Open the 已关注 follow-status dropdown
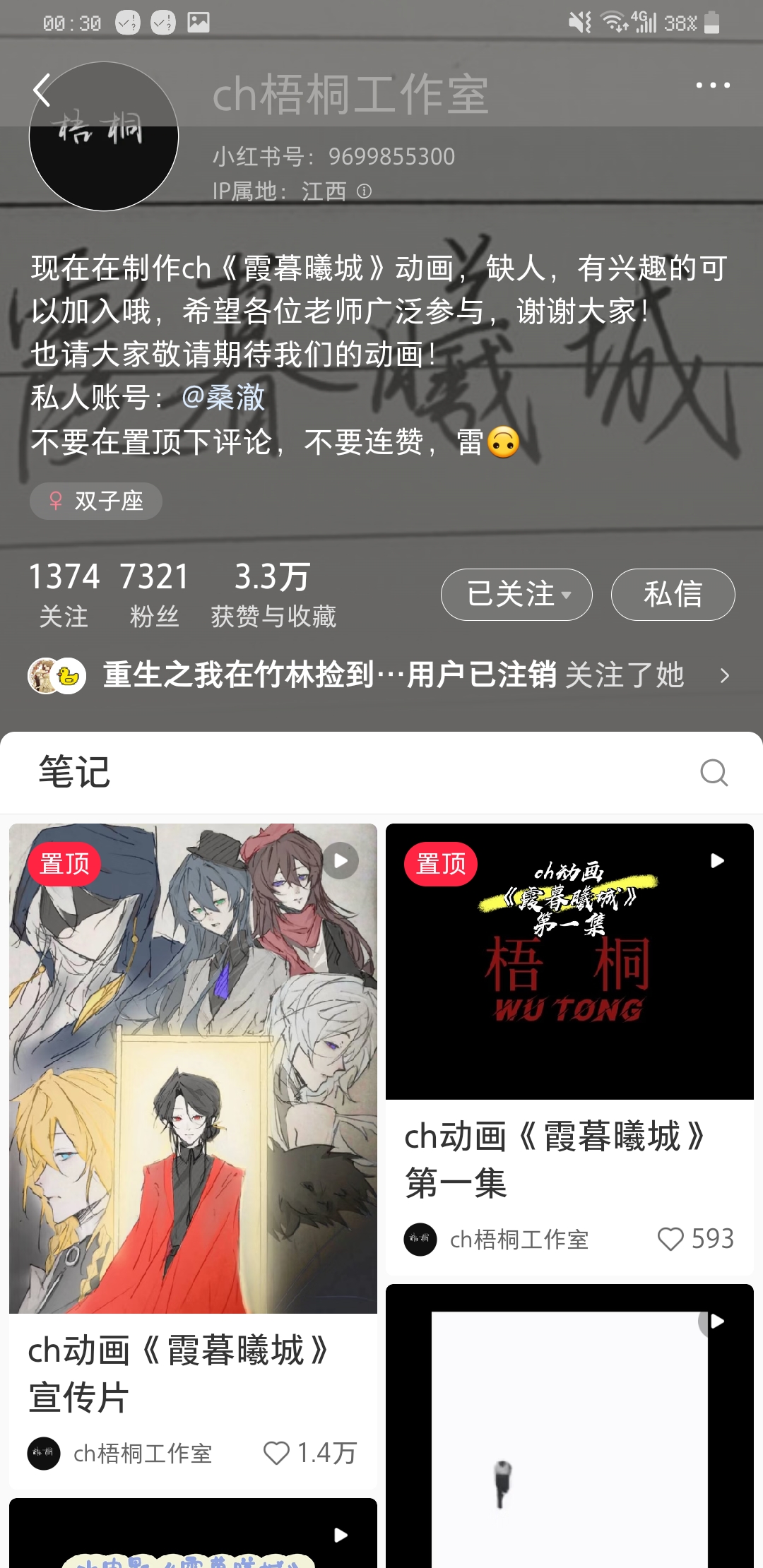Image resolution: width=763 pixels, height=1568 pixels. (515, 594)
